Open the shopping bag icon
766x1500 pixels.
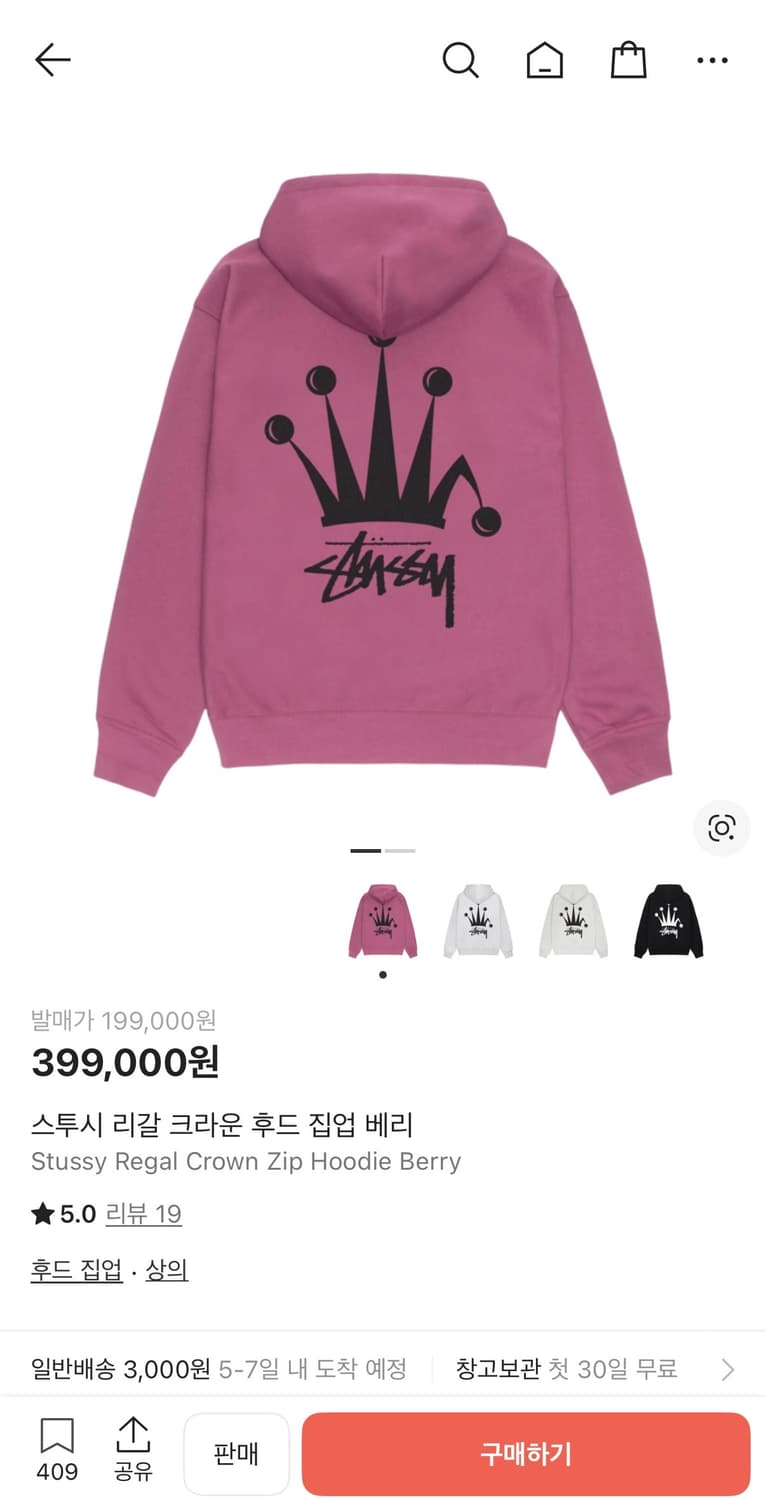click(x=628, y=60)
